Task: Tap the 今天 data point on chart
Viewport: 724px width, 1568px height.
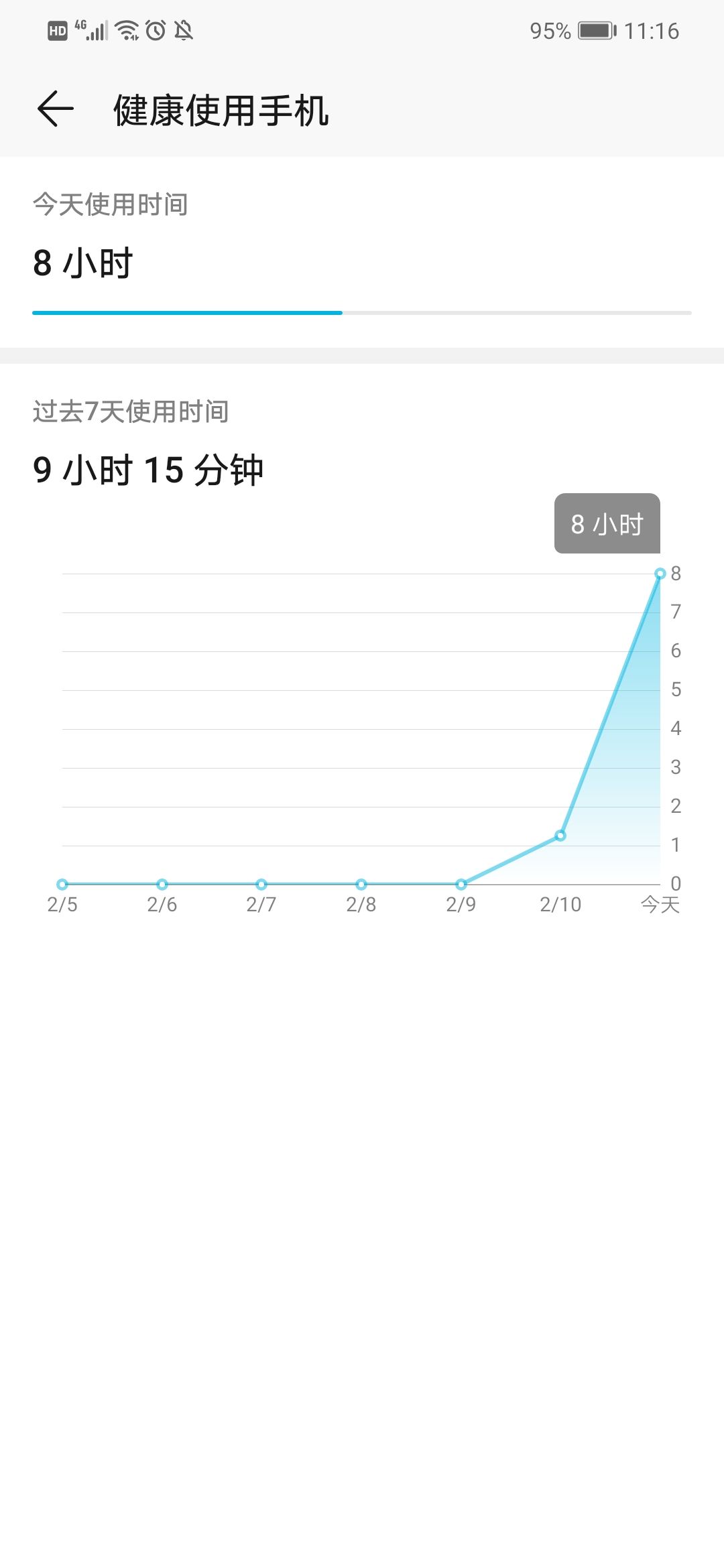Action: tap(660, 574)
